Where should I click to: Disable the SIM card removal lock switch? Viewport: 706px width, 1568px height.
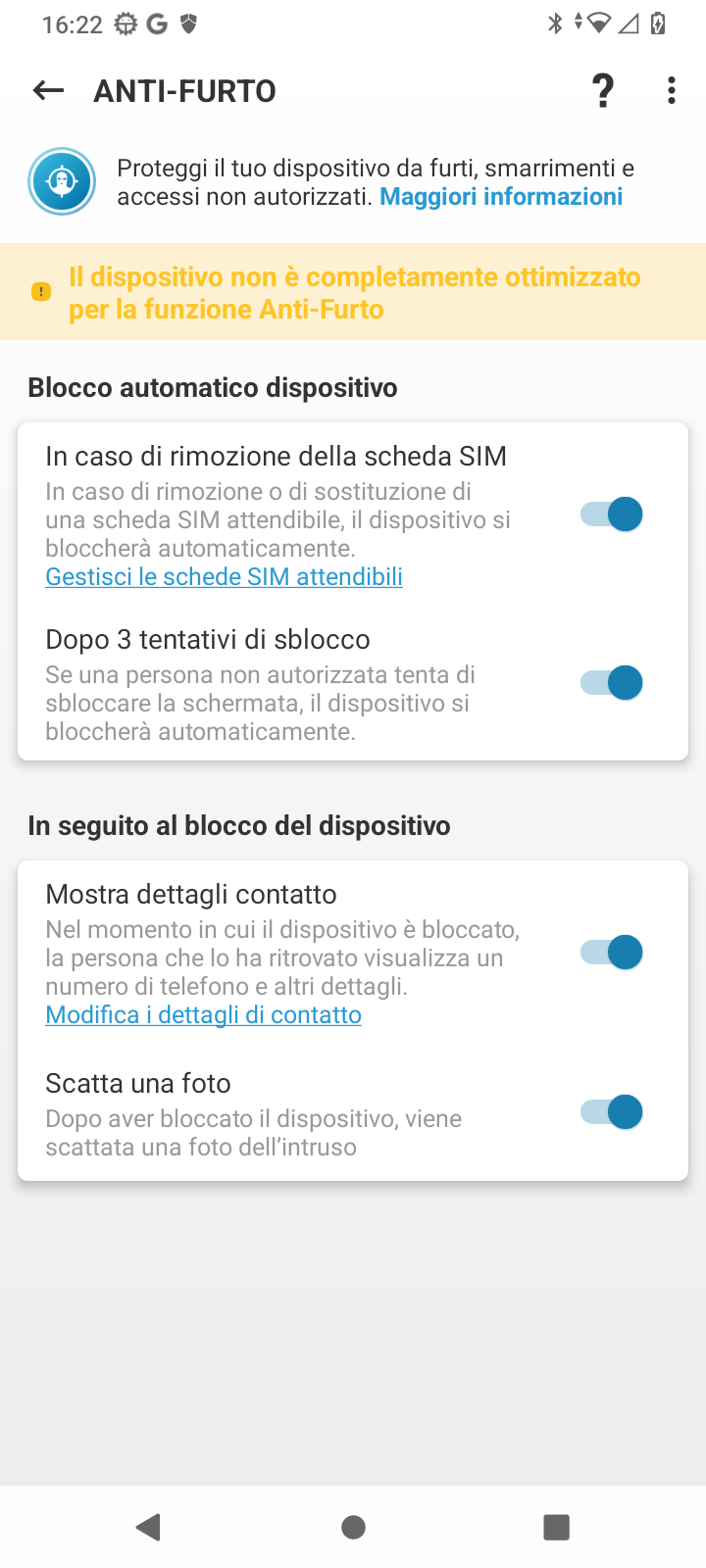point(611,514)
